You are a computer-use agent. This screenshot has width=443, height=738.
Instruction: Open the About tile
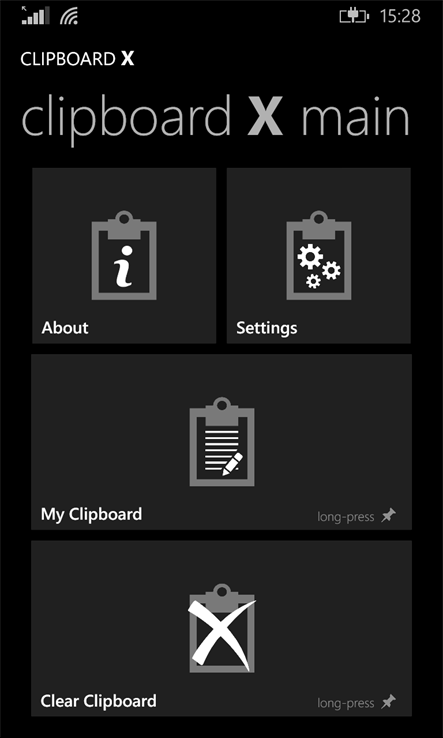pos(124,256)
